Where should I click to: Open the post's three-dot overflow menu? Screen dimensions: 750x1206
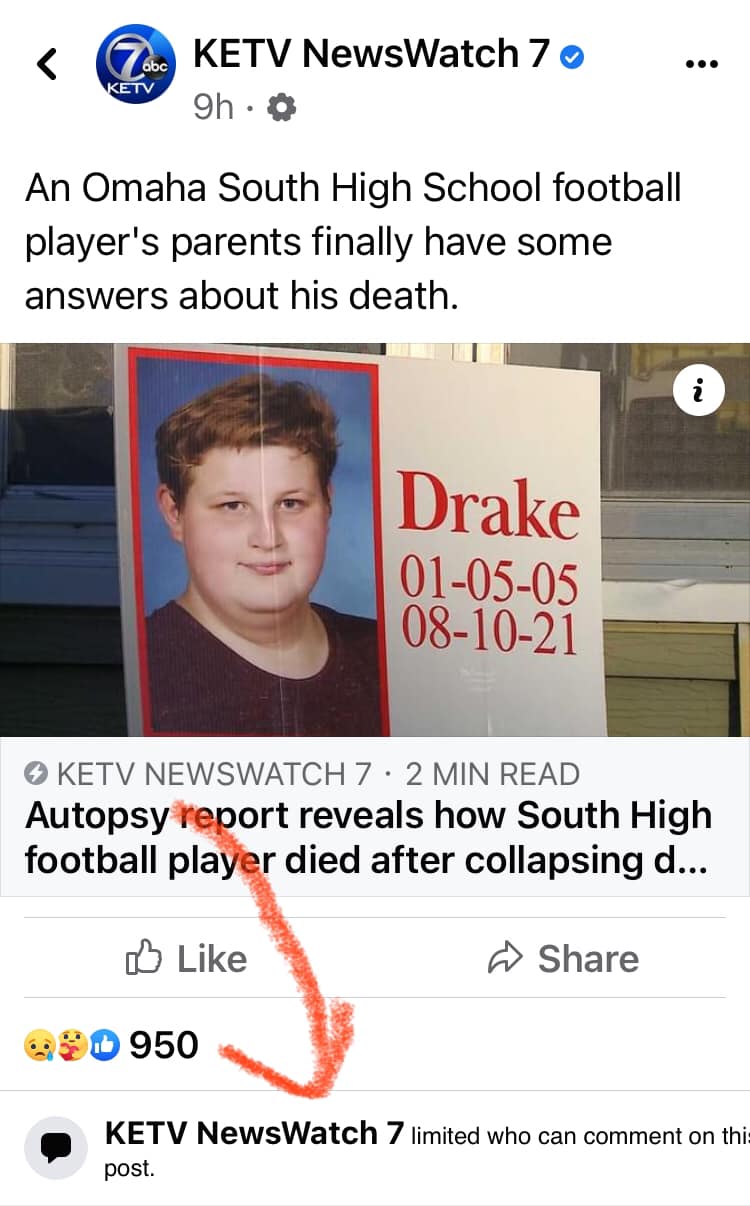coord(702,64)
